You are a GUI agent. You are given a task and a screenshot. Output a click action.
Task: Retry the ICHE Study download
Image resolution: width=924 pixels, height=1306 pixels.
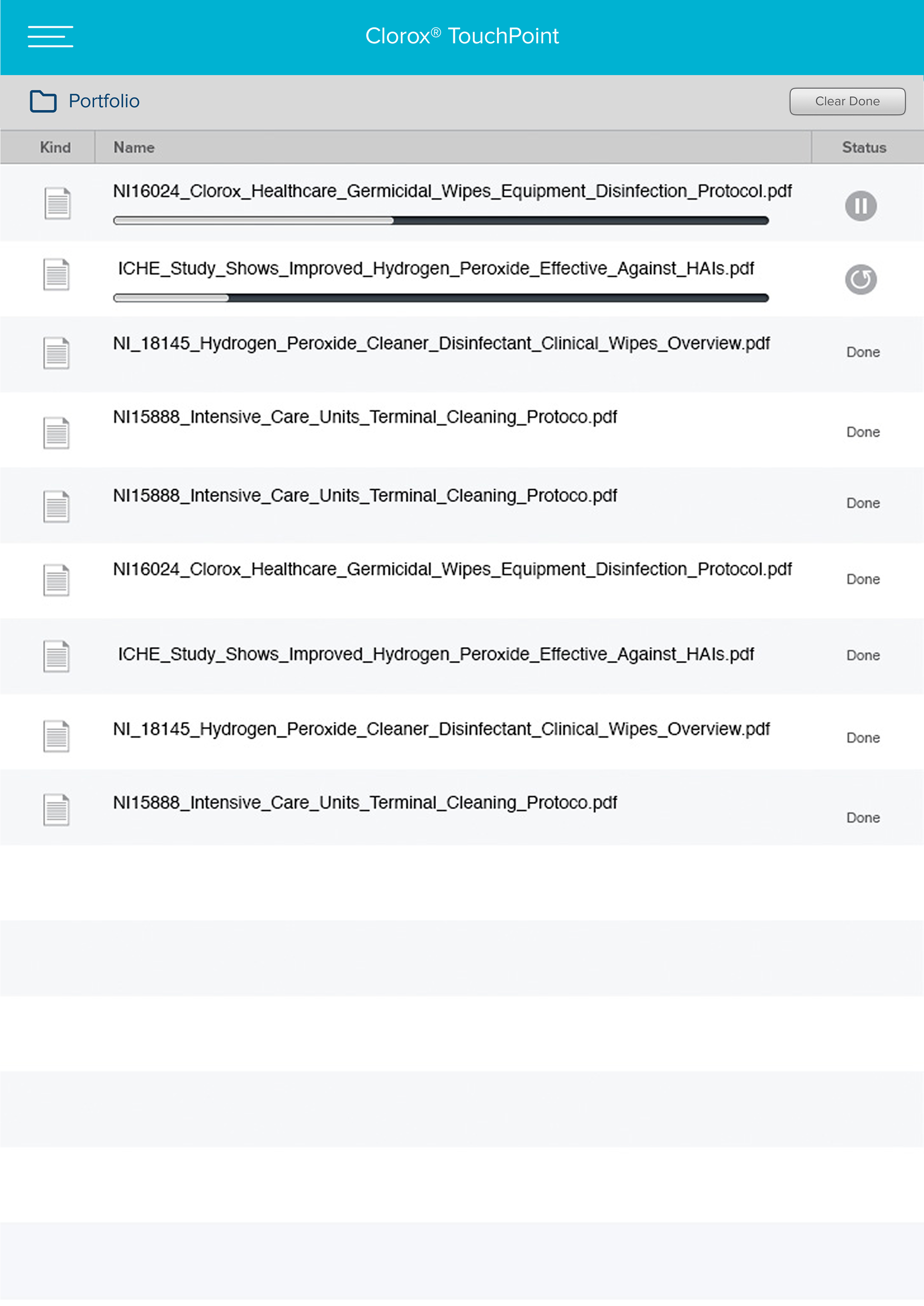pos(860,279)
